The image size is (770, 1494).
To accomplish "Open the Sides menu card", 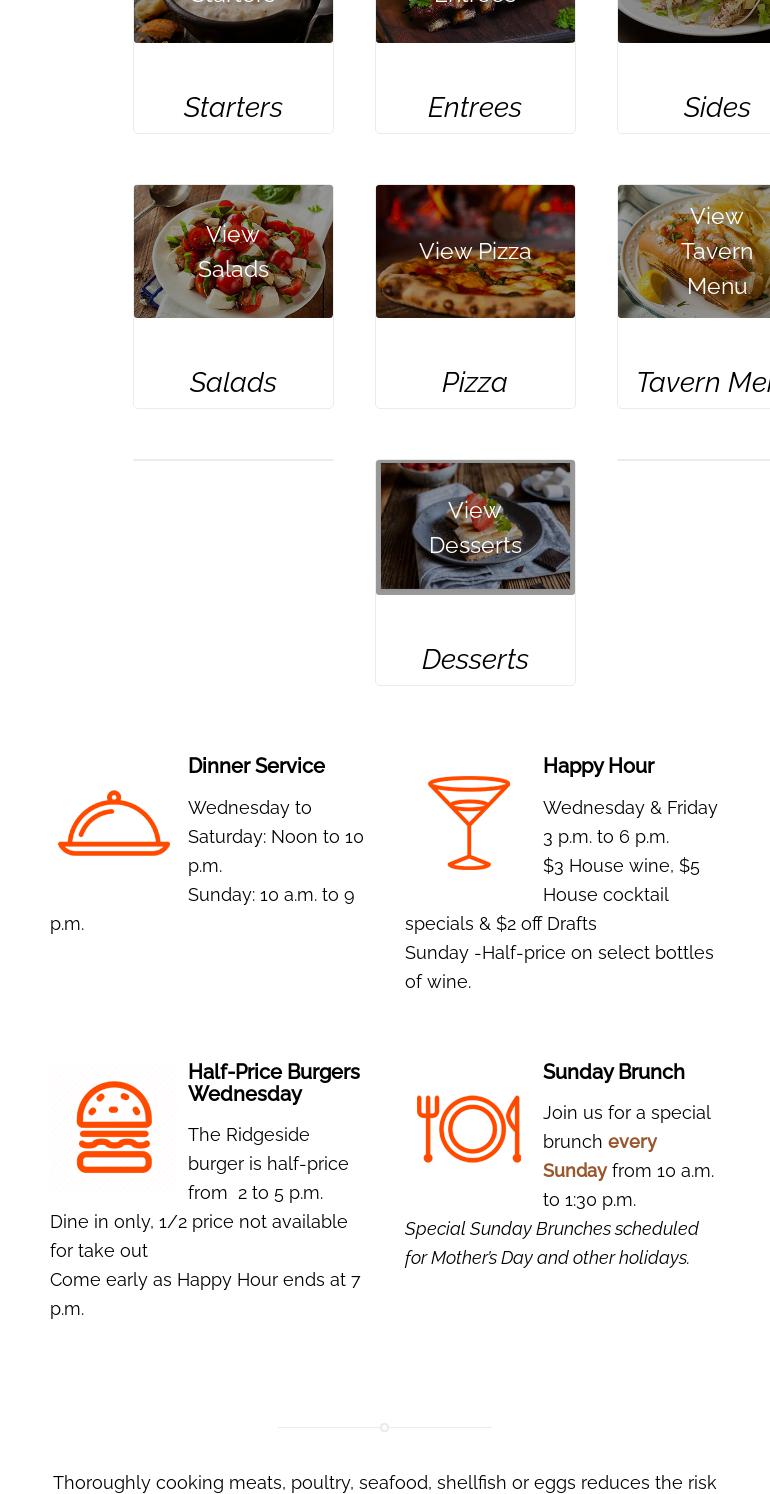I will 716,107.
